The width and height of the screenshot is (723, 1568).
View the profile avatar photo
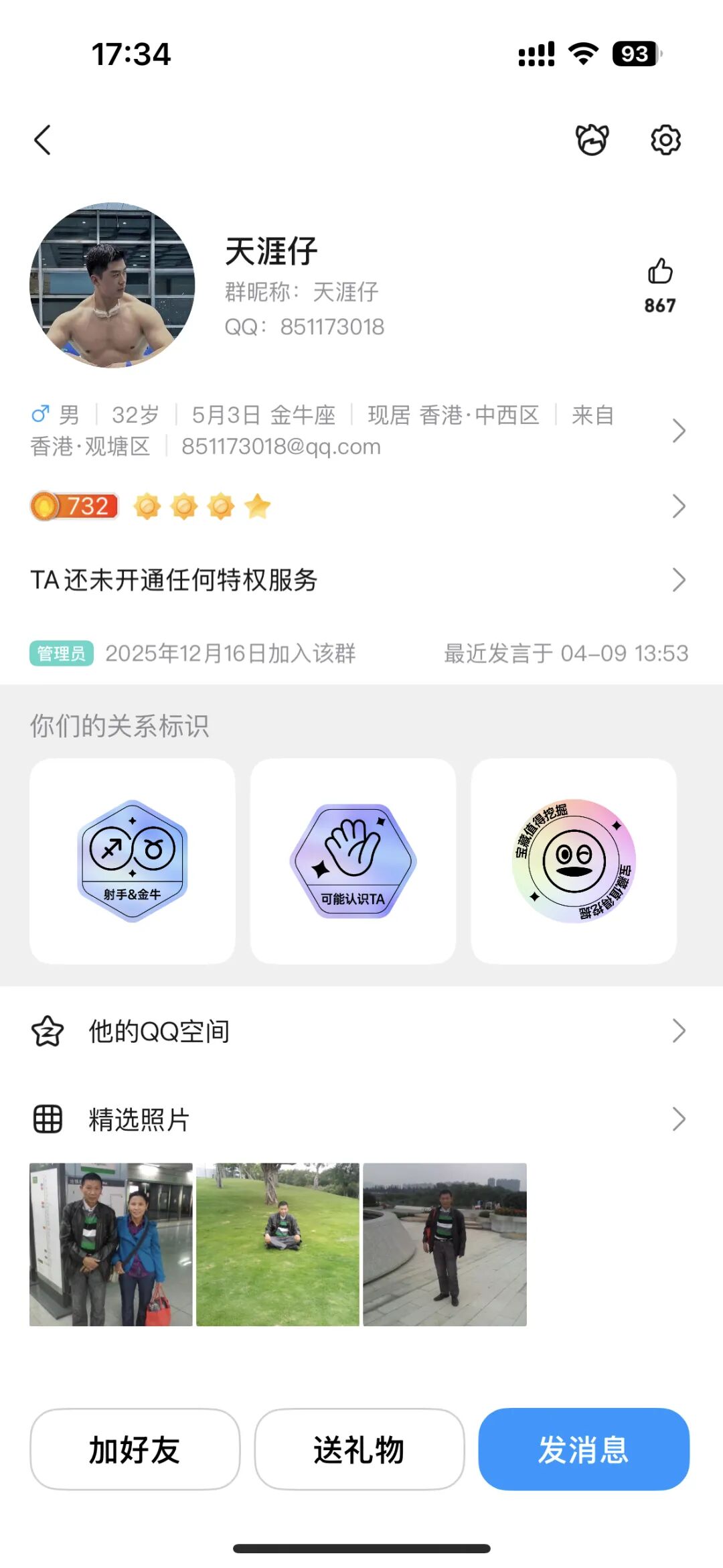point(112,285)
